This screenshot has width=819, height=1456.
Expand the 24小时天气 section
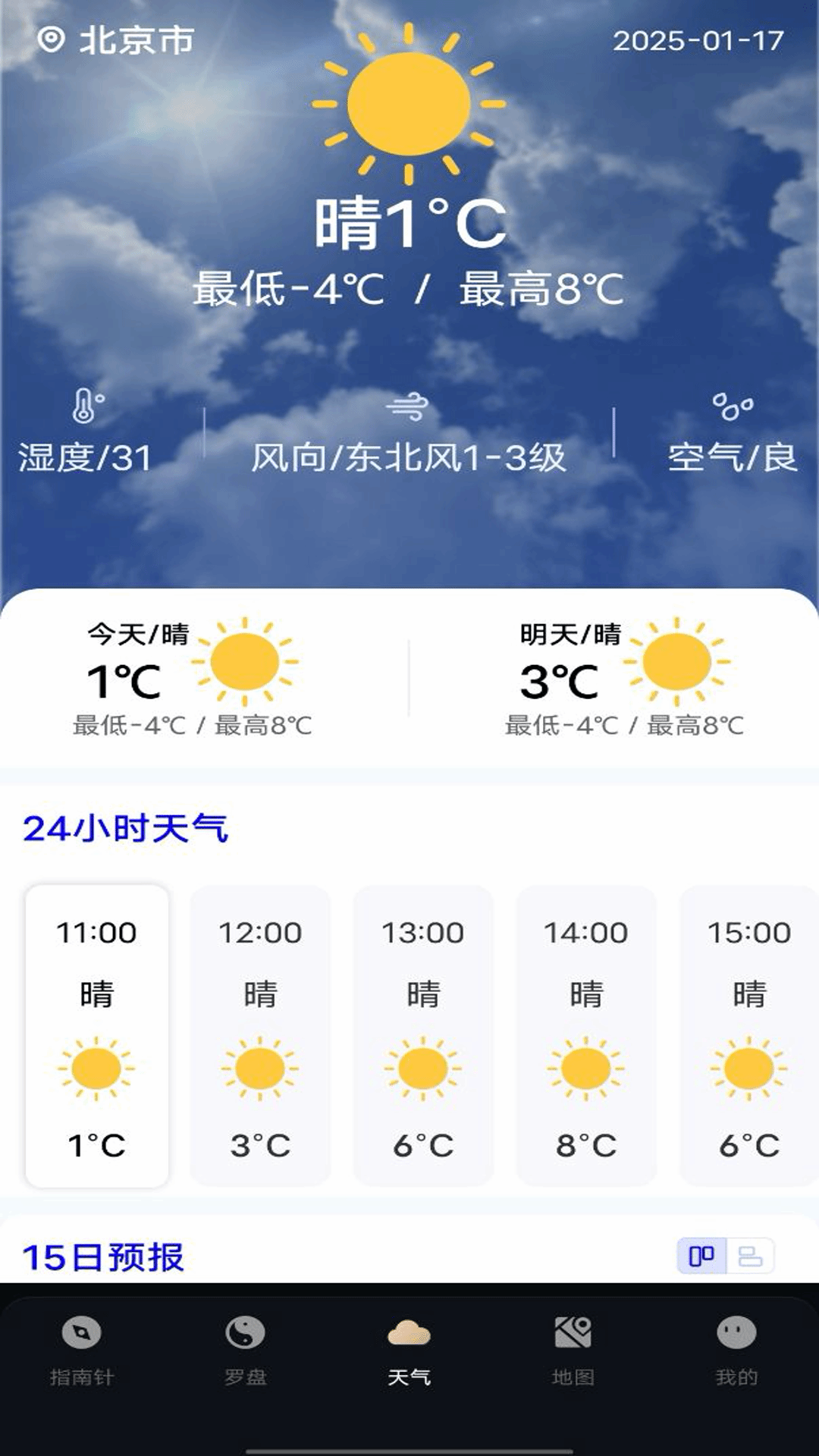125,830
